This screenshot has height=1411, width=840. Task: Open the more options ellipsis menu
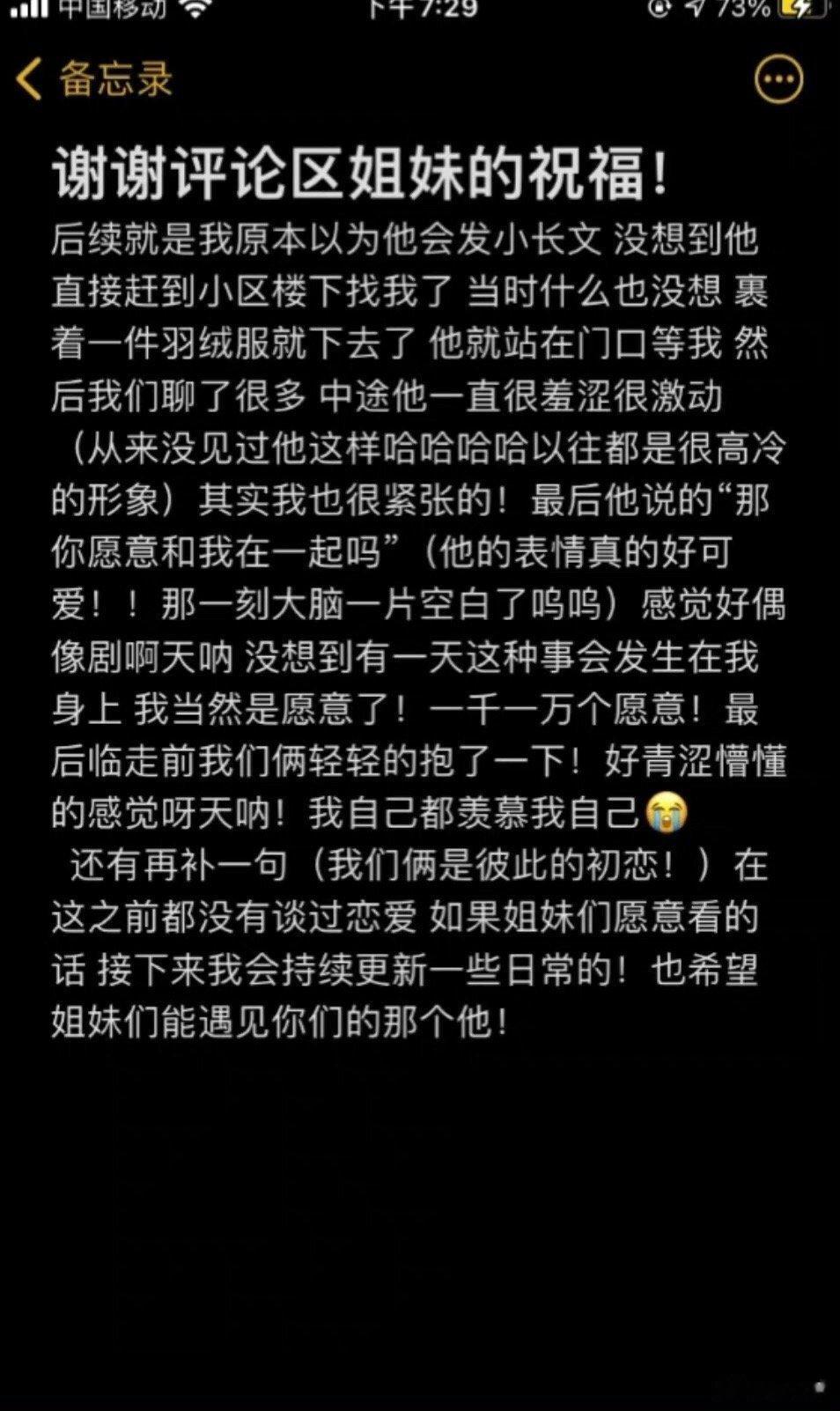778,79
